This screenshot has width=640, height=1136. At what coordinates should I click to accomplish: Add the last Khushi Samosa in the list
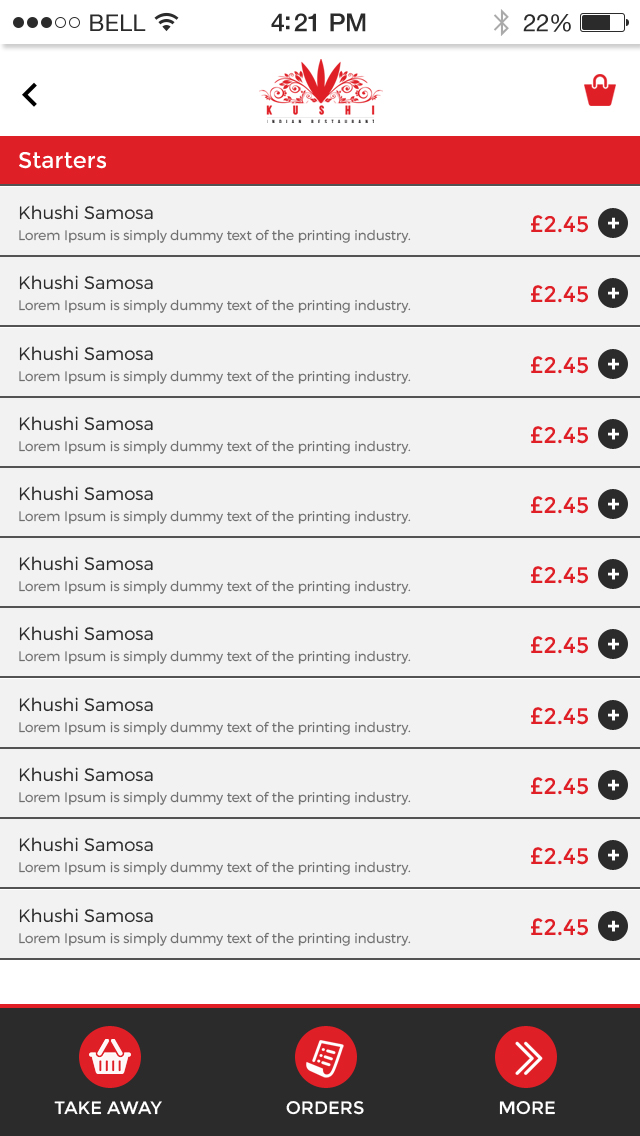pos(612,926)
